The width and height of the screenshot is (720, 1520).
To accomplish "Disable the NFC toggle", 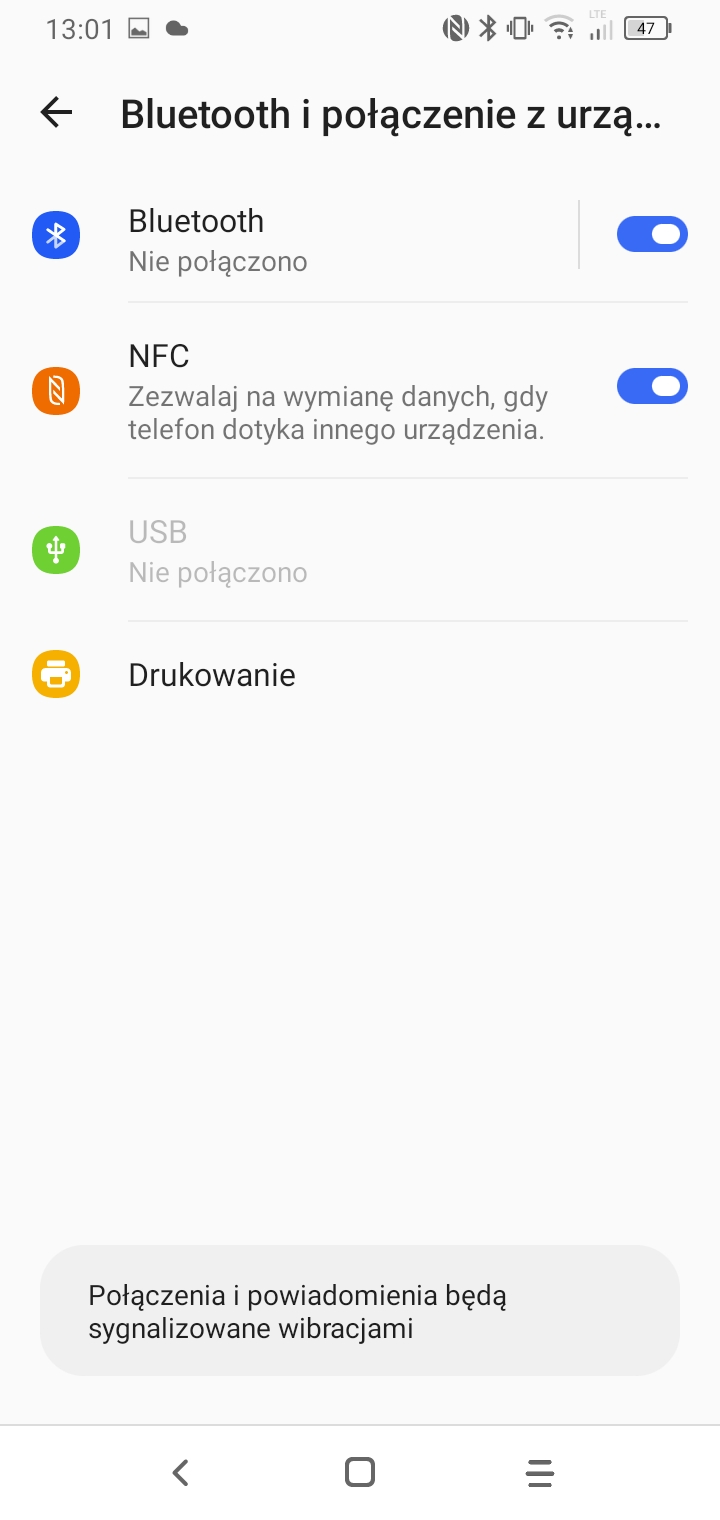I will [x=652, y=386].
